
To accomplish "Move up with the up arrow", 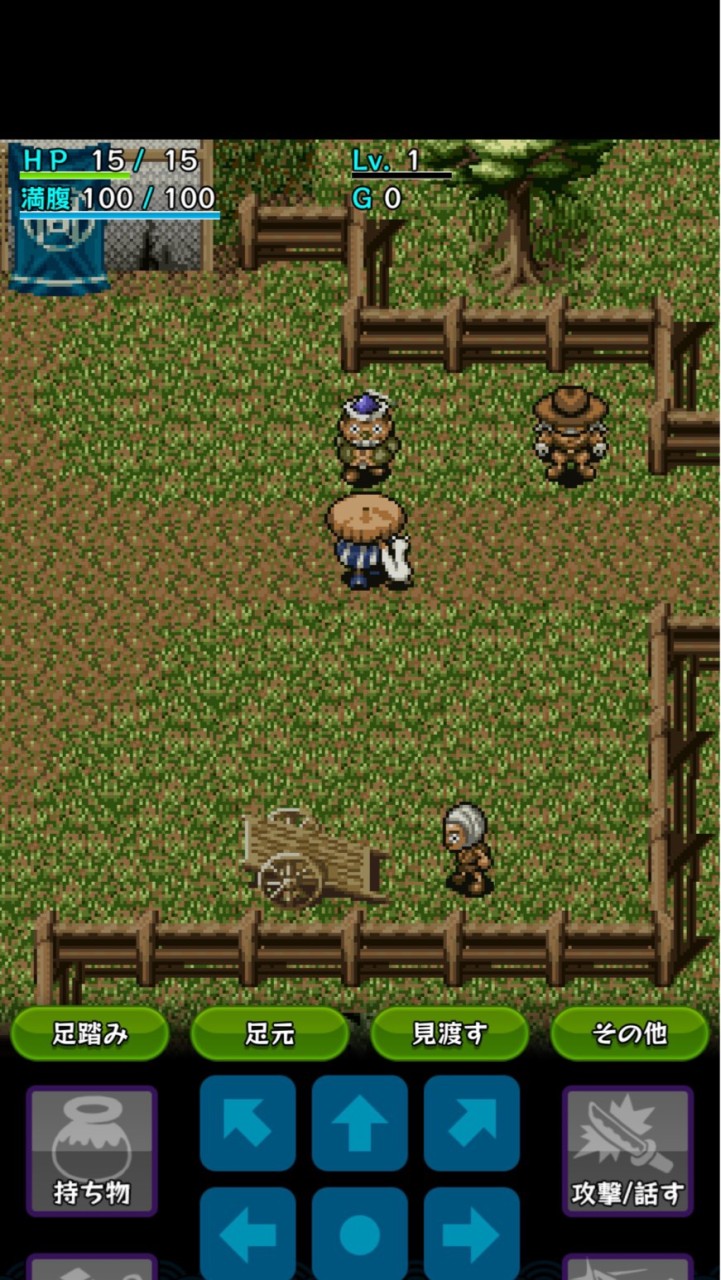I will 360,1123.
